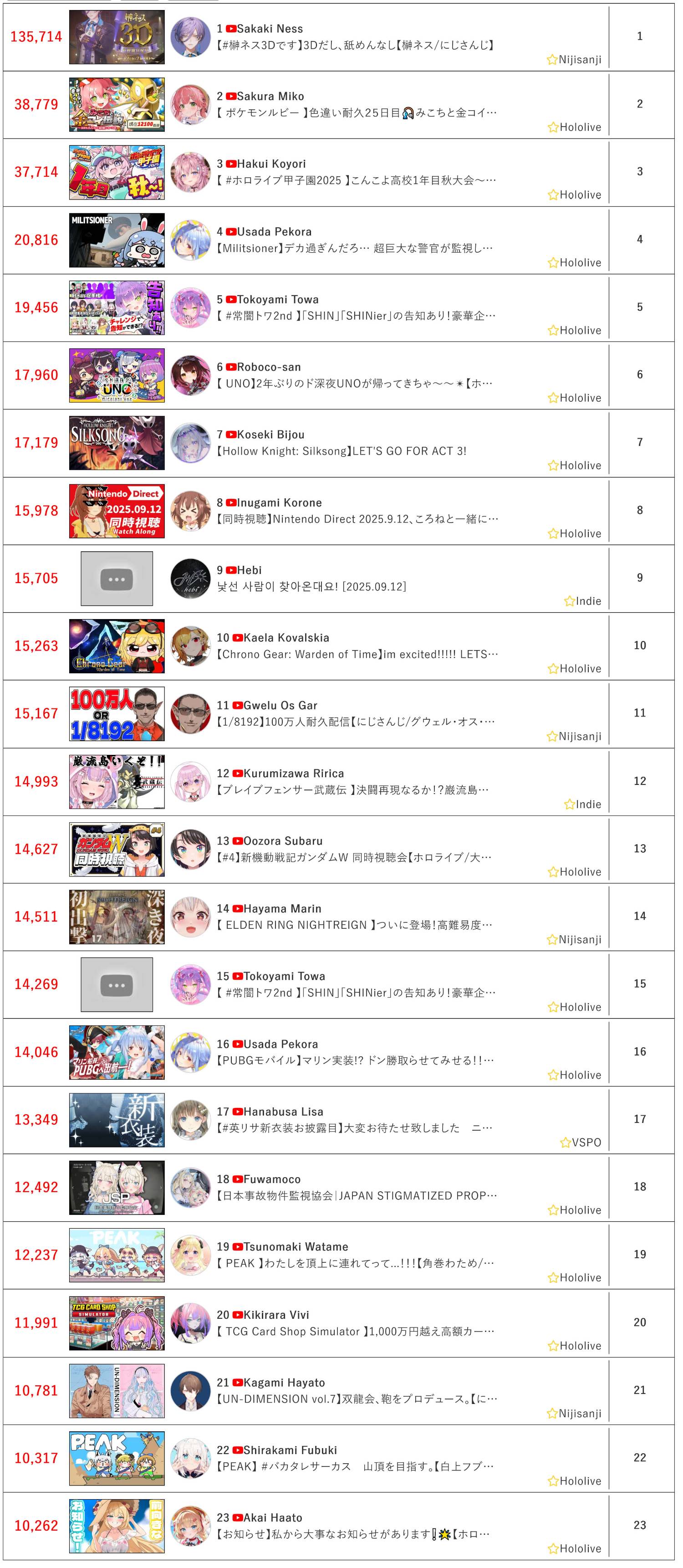Open Akai Haato's announcement stream thumbnail
The image size is (683, 1568).
point(117,1526)
